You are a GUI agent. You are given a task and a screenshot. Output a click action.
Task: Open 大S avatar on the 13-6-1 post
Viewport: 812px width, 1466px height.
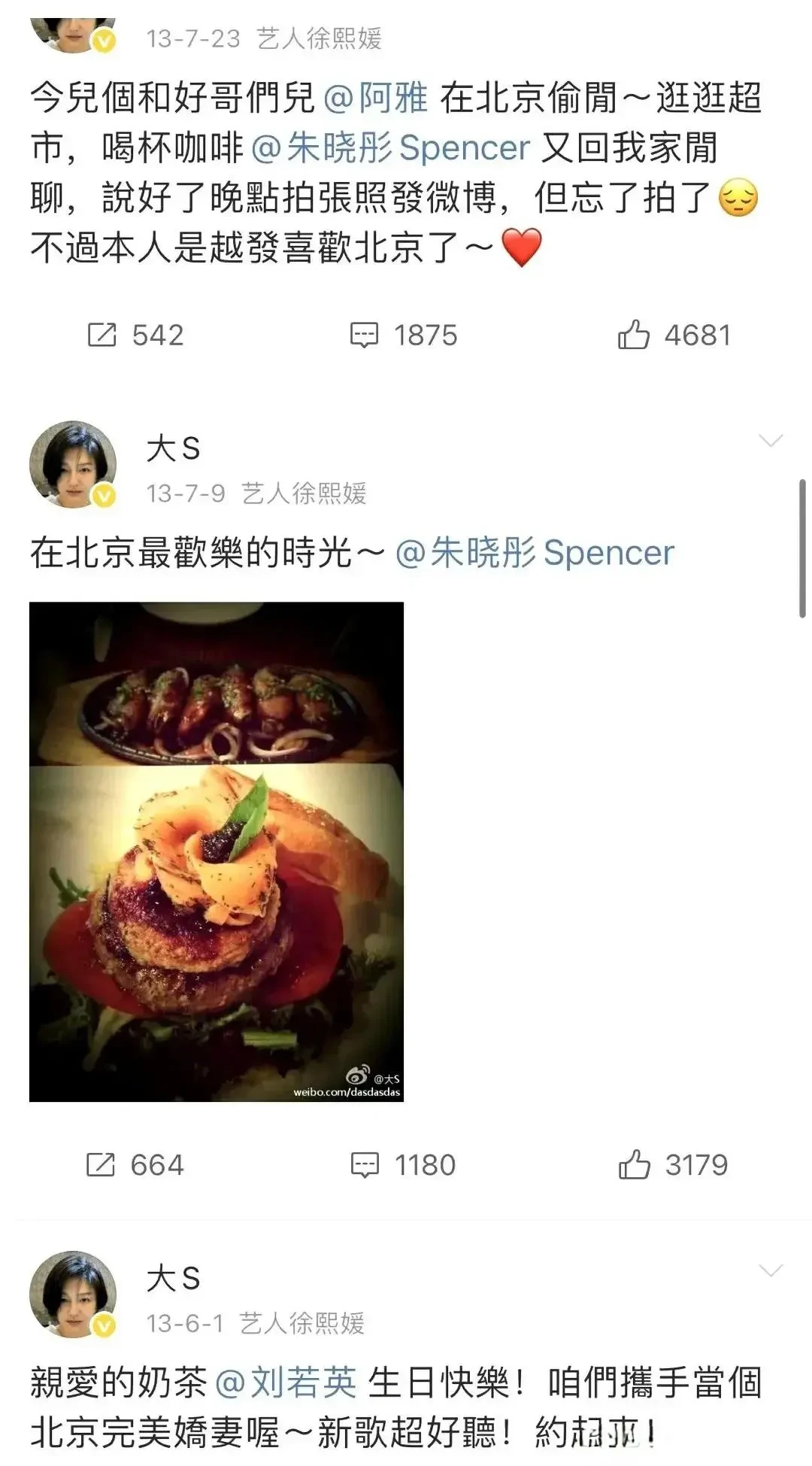tap(73, 1295)
